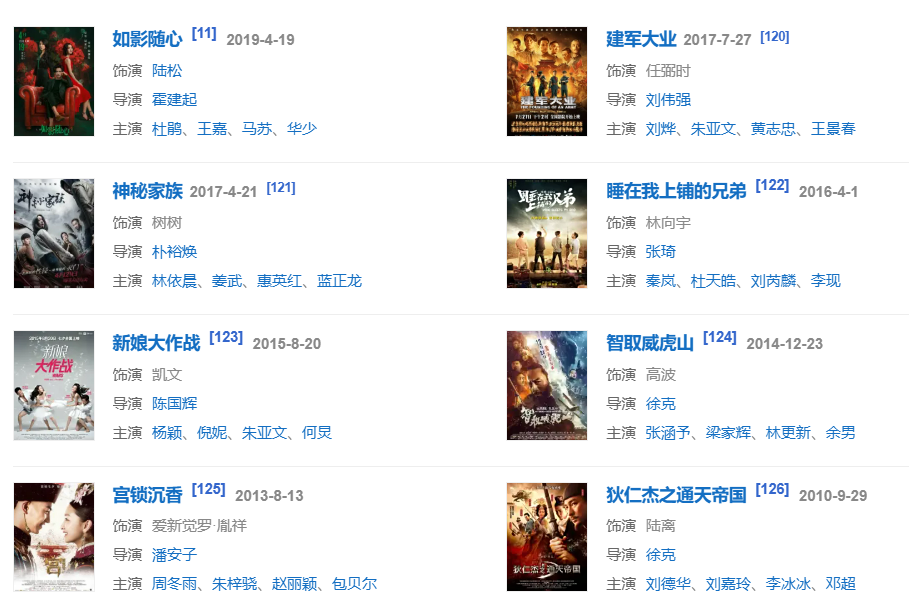909x606 pixels.
Task: Open the 智取威虎山 movie title link
Action: click(x=650, y=343)
